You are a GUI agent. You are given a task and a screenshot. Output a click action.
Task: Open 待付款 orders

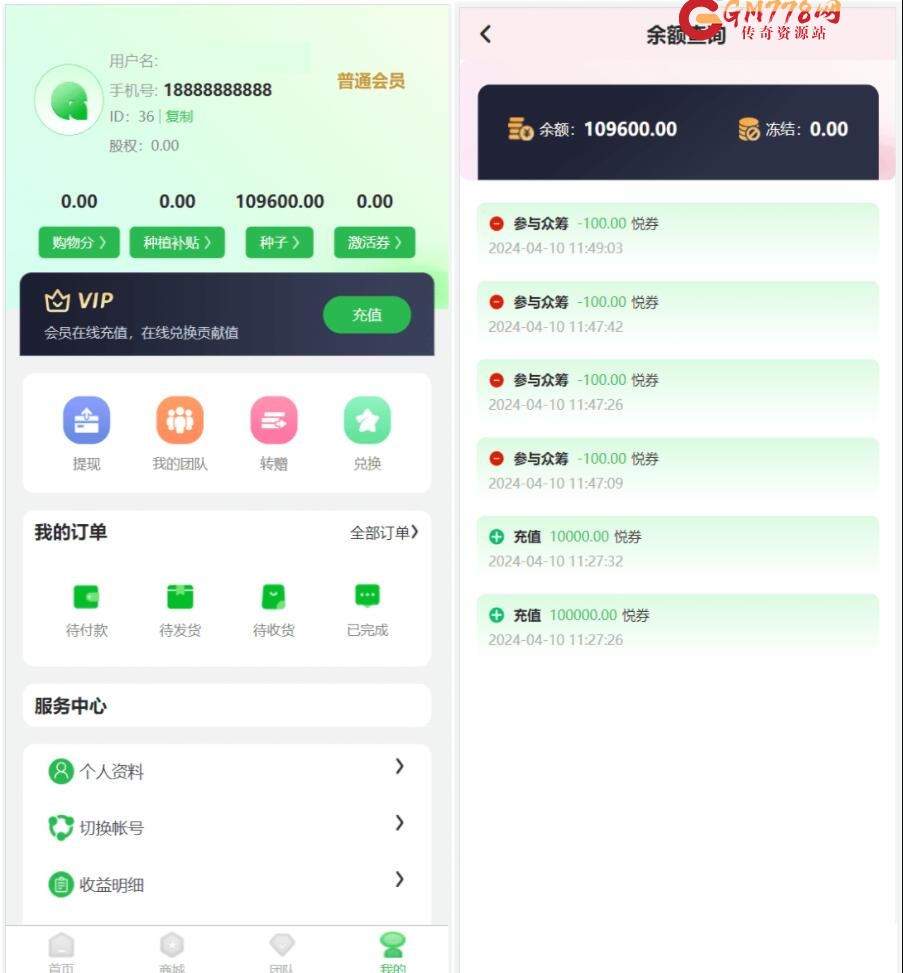pos(87,609)
